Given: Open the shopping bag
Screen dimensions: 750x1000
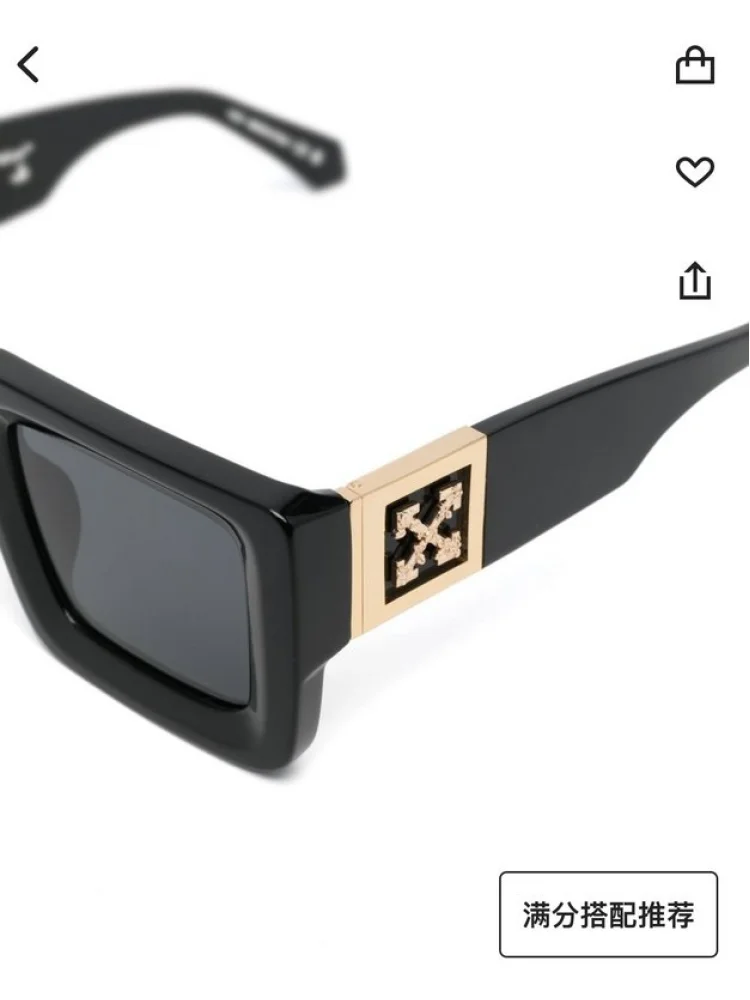Looking at the screenshot, I should 695,66.
